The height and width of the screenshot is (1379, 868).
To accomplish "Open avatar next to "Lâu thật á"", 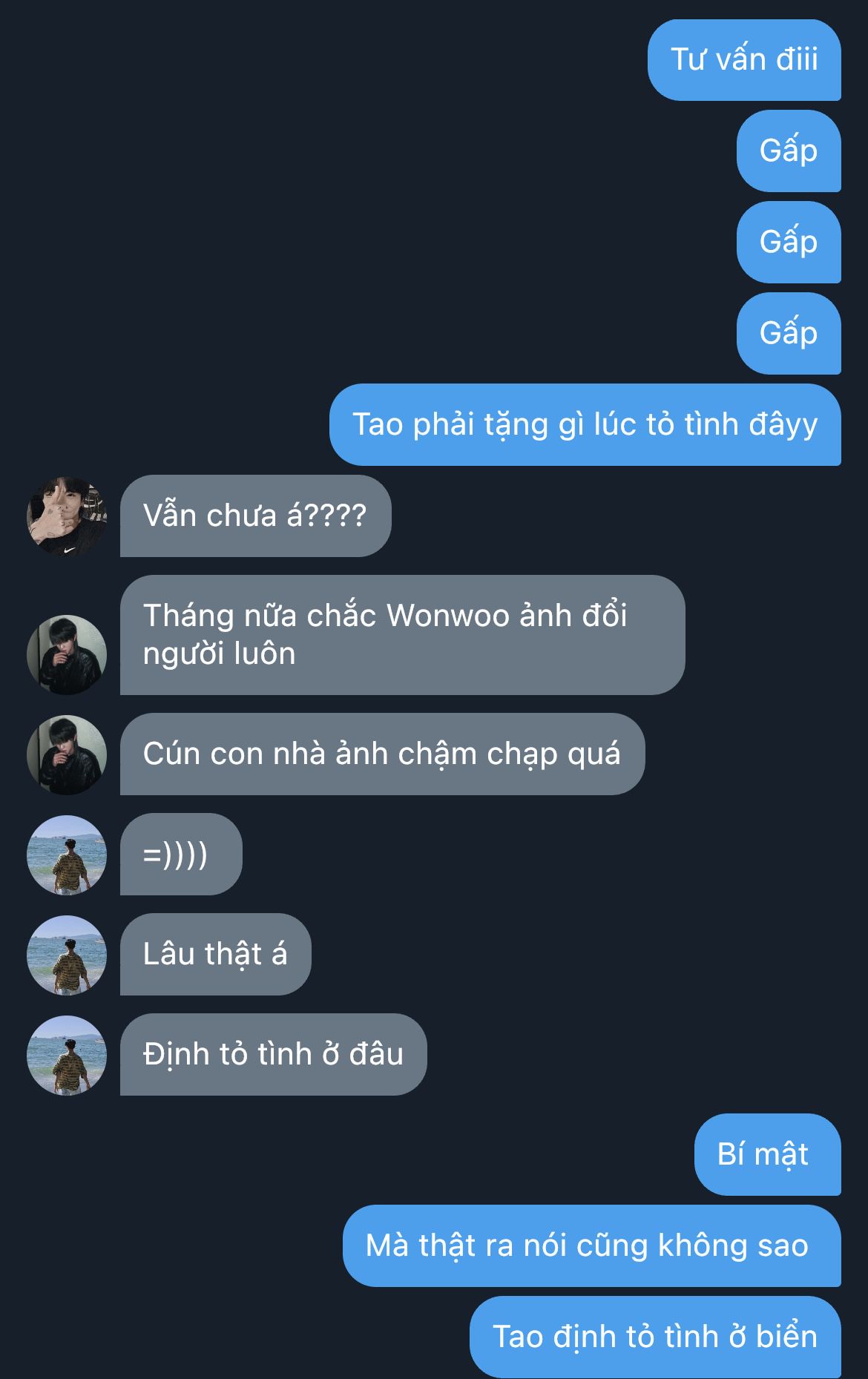I will 67,955.
